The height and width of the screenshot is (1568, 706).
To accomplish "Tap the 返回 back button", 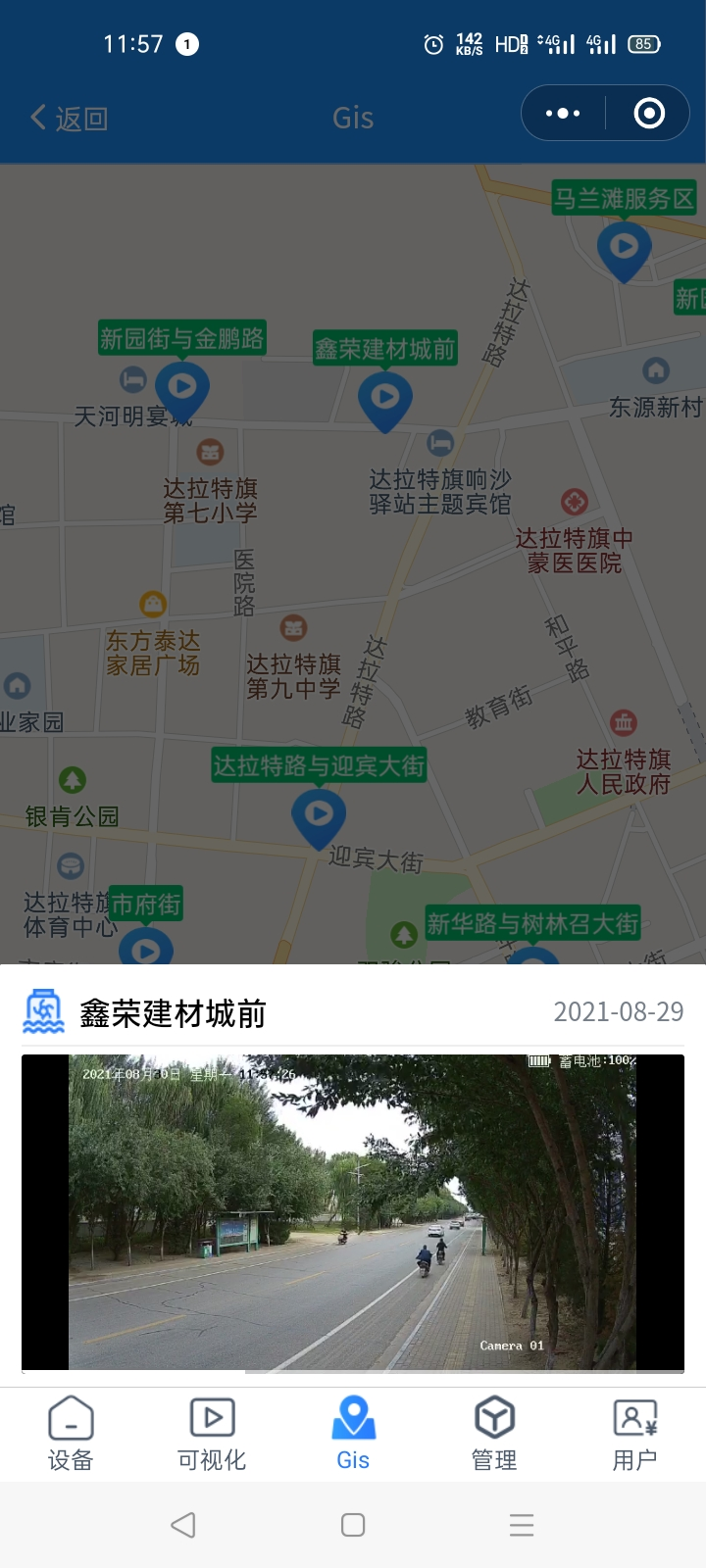I will pyautogui.click(x=69, y=119).
